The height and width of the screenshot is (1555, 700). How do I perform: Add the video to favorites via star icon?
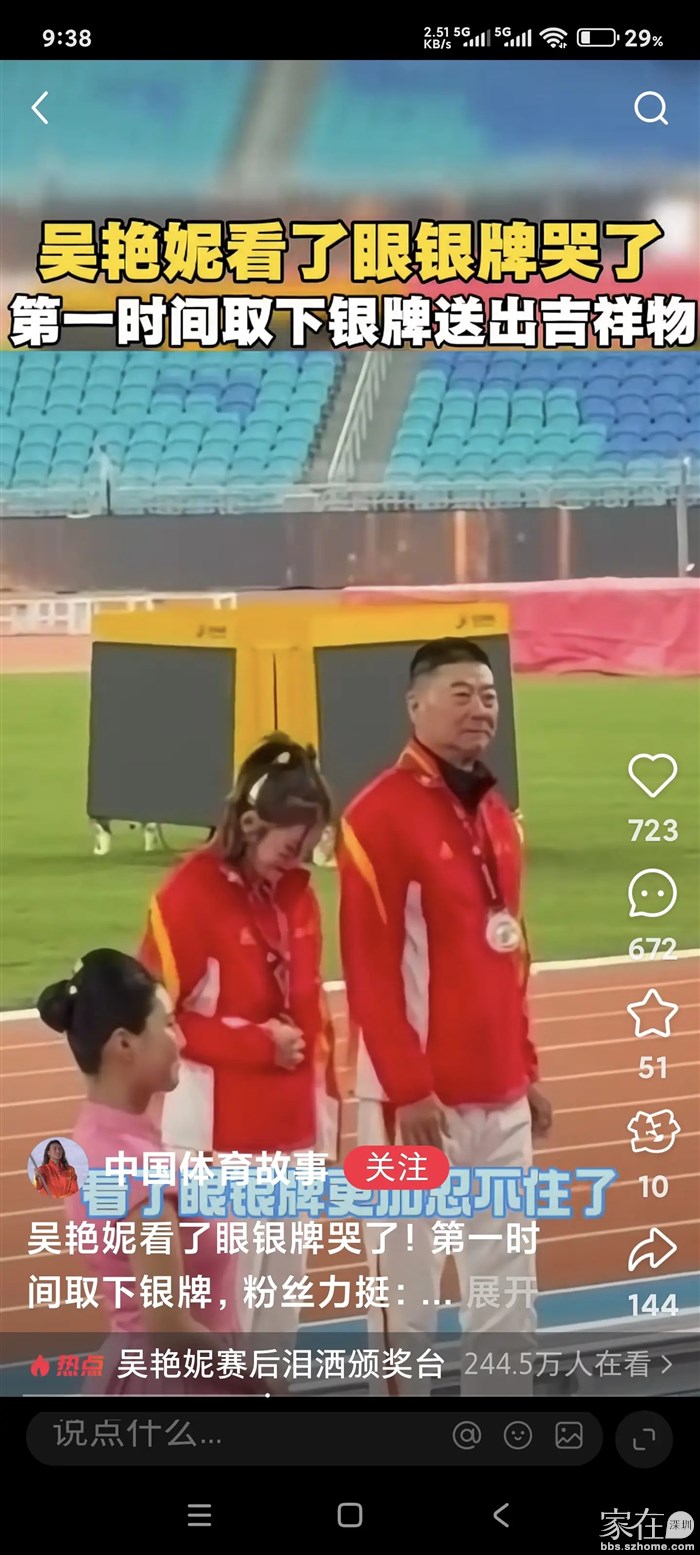click(652, 1014)
